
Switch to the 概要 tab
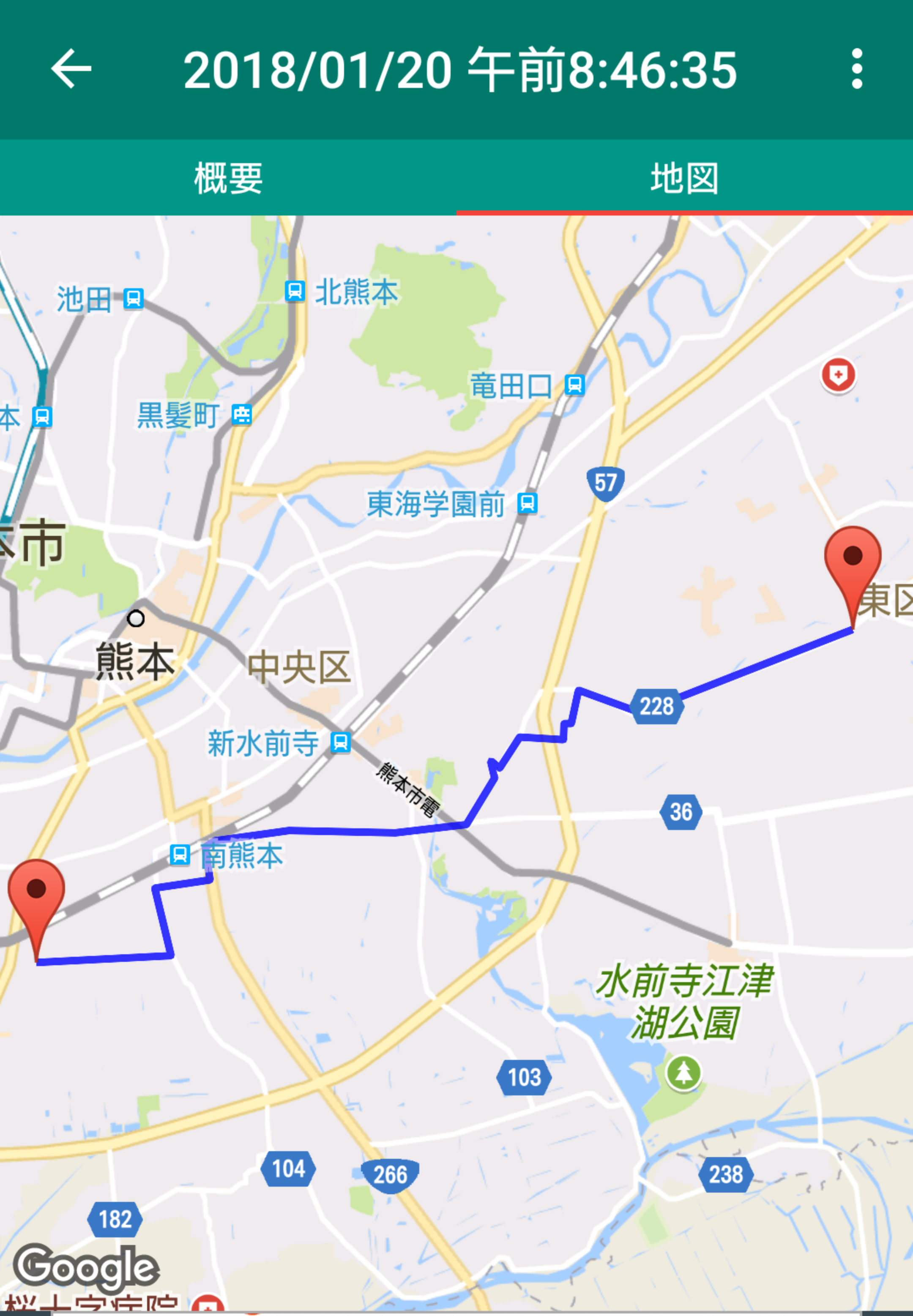click(x=228, y=178)
